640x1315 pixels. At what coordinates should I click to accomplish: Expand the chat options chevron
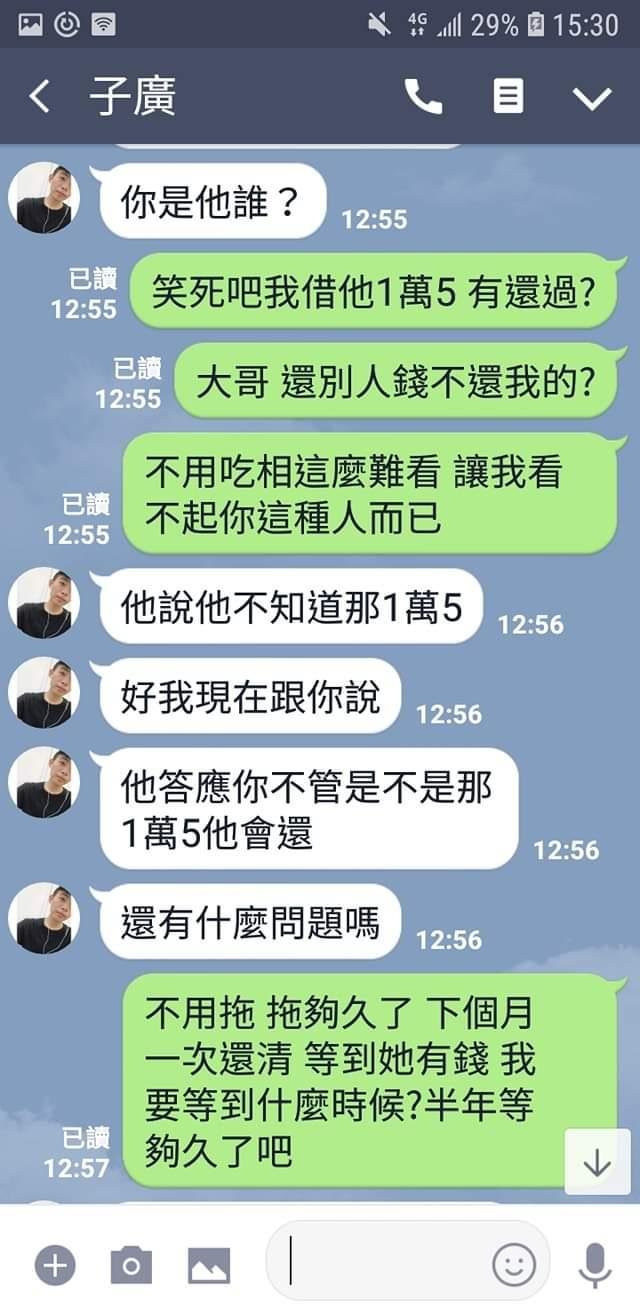point(591,98)
